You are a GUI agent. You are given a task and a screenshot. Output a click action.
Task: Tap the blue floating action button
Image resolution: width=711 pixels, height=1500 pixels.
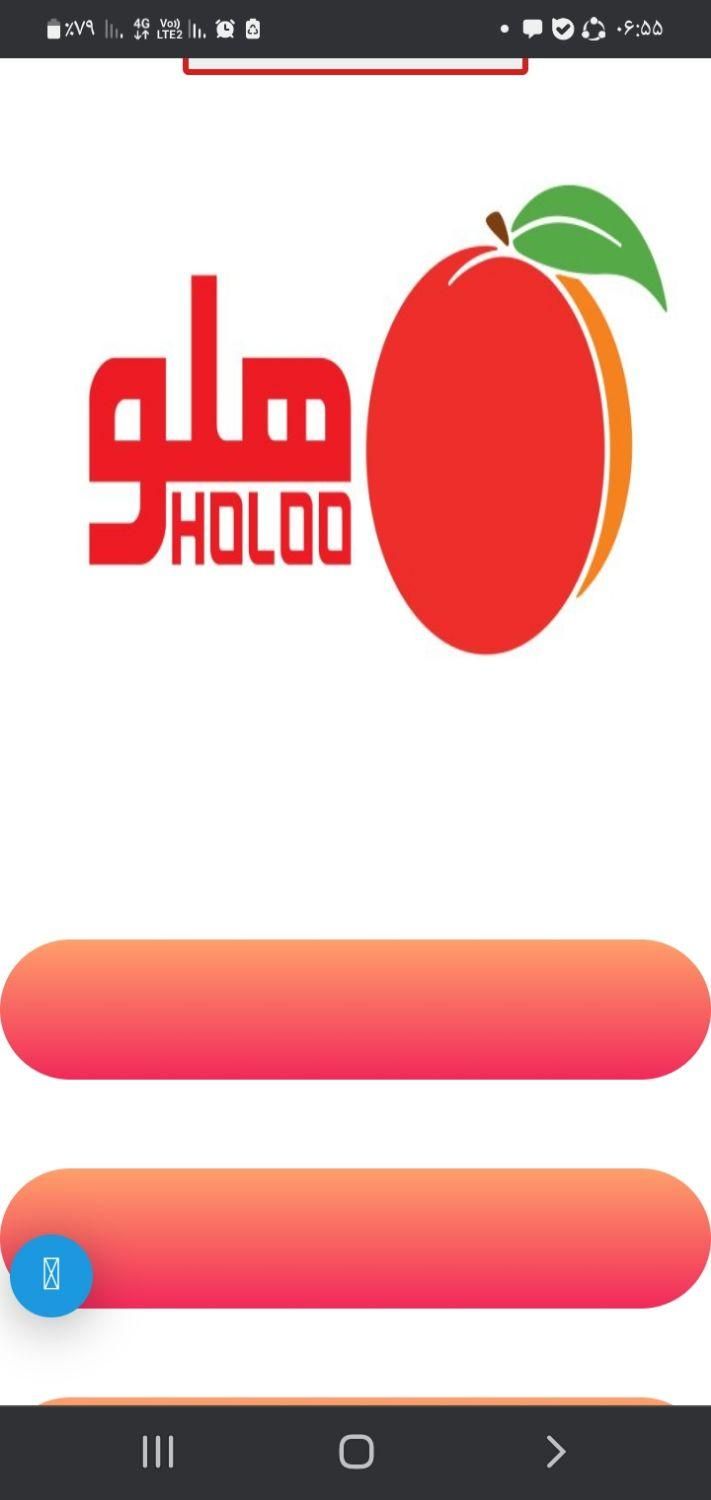click(51, 1275)
